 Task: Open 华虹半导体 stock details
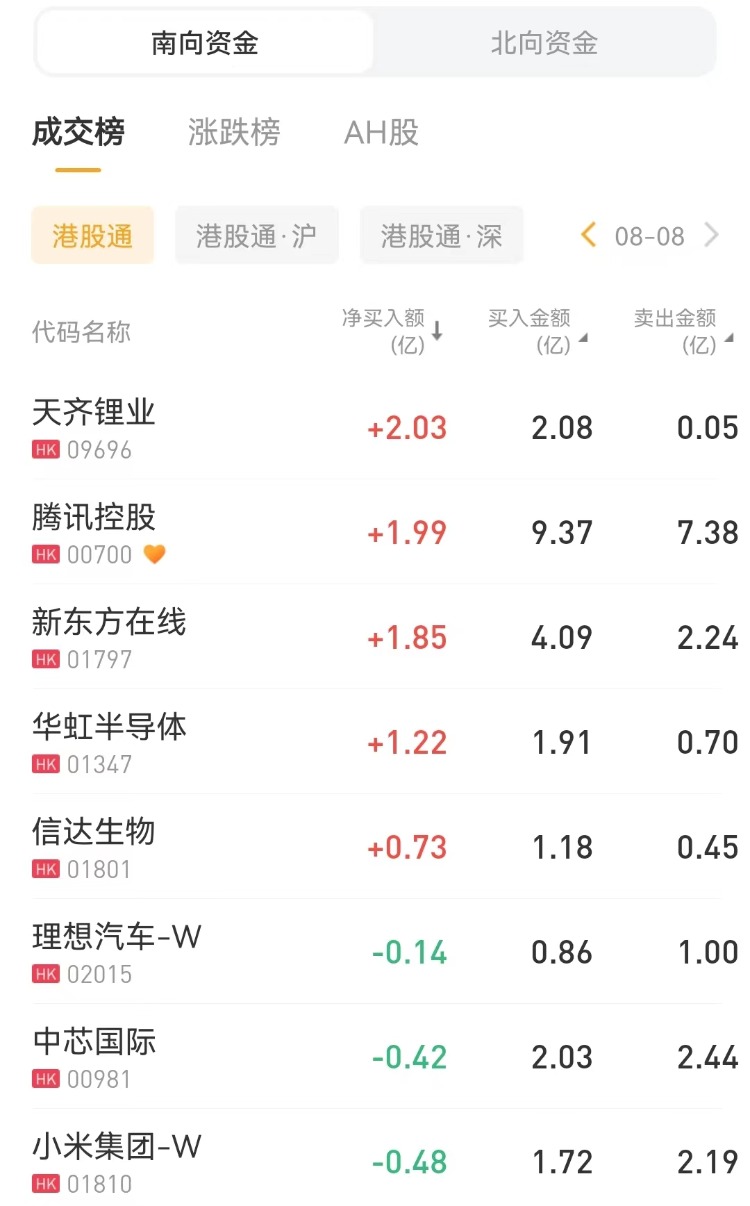click(x=109, y=742)
